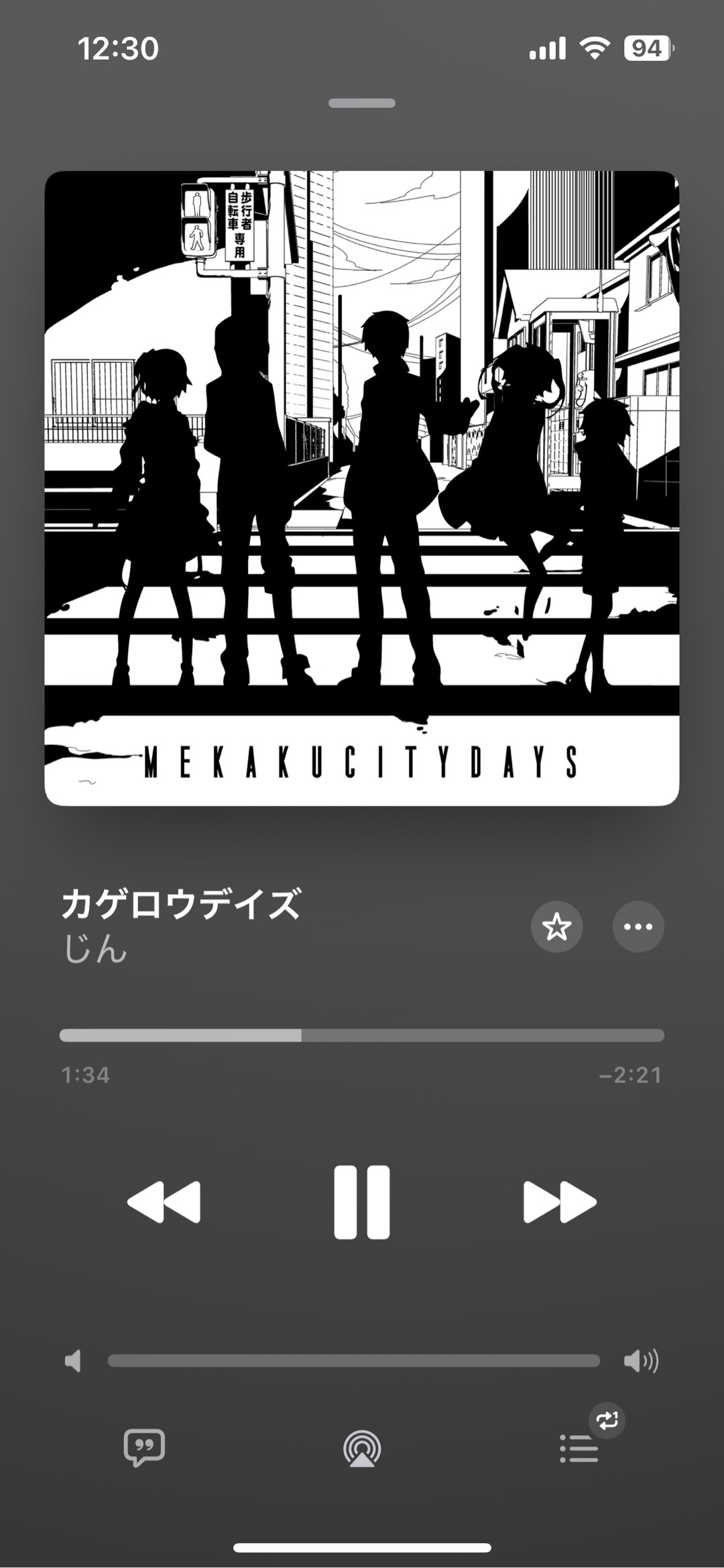Image resolution: width=724 pixels, height=1568 pixels.
Task: Favorite カゲロウデイズ with the star
Action: pyautogui.click(x=556, y=927)
